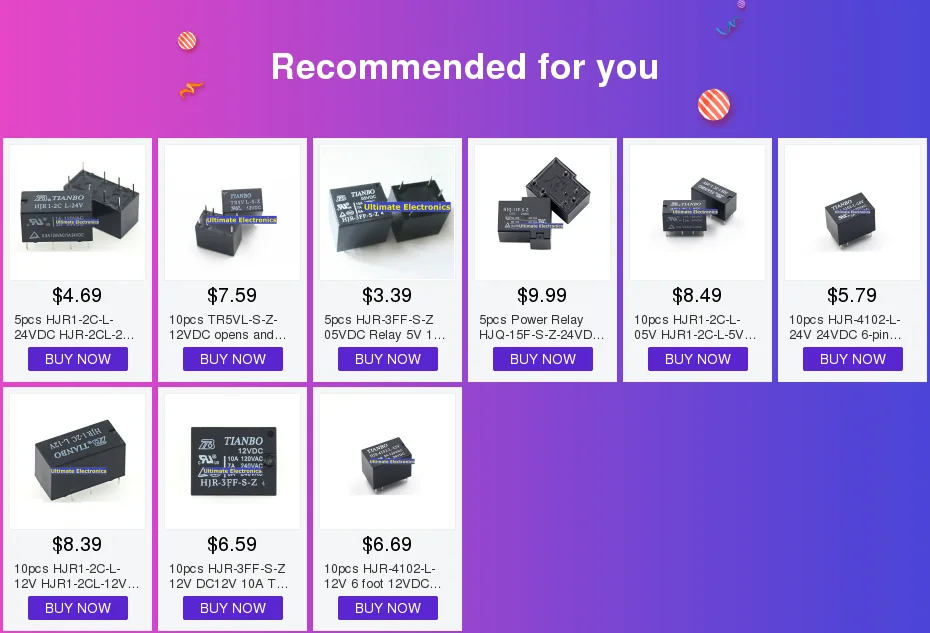The height and width of the screenshot is (633, 930).
Task: Buy the 5pcs Power Relay HJQ-15F-S-Z-24VDC
Action: (543, 359)
